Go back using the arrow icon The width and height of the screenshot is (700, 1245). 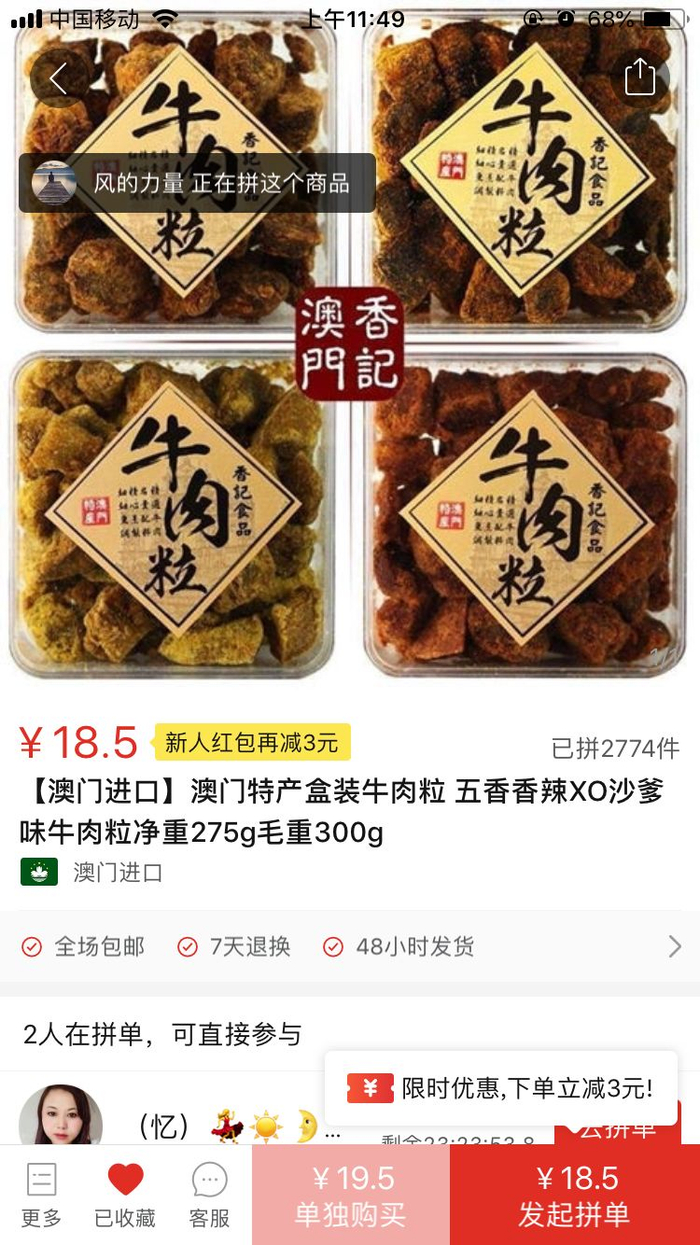(x=58, y=78)
